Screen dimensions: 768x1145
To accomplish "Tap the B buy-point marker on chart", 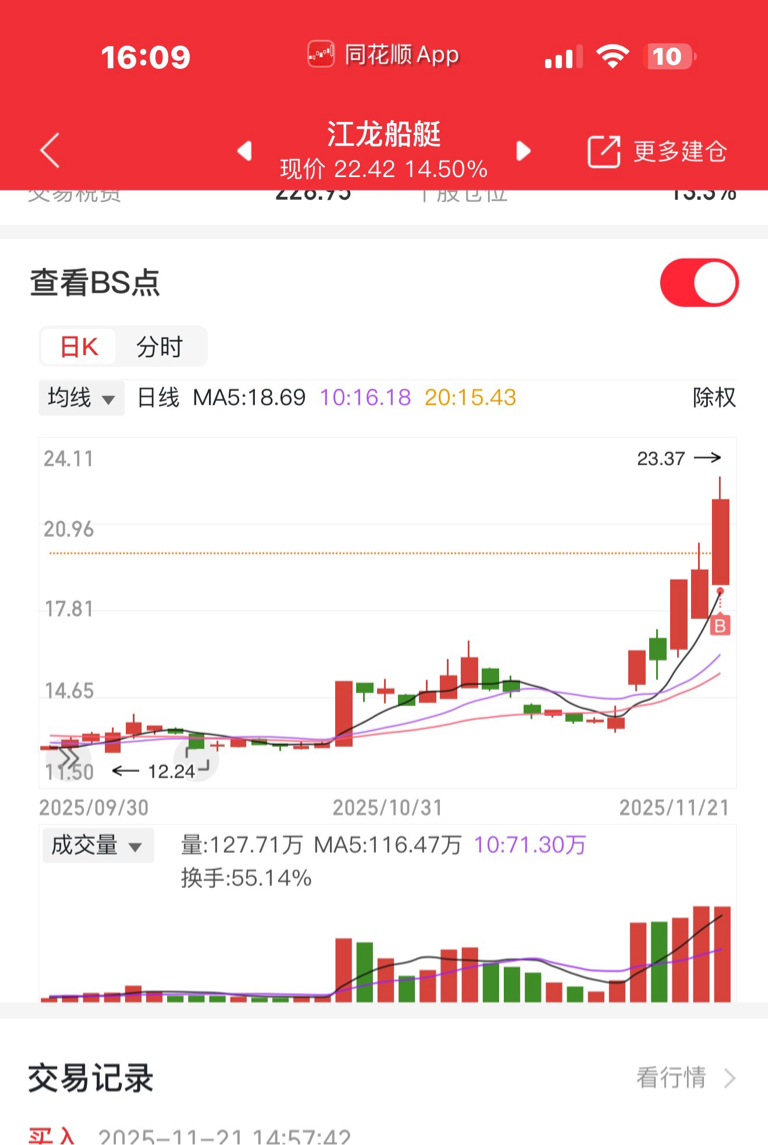I will point(720,625).
